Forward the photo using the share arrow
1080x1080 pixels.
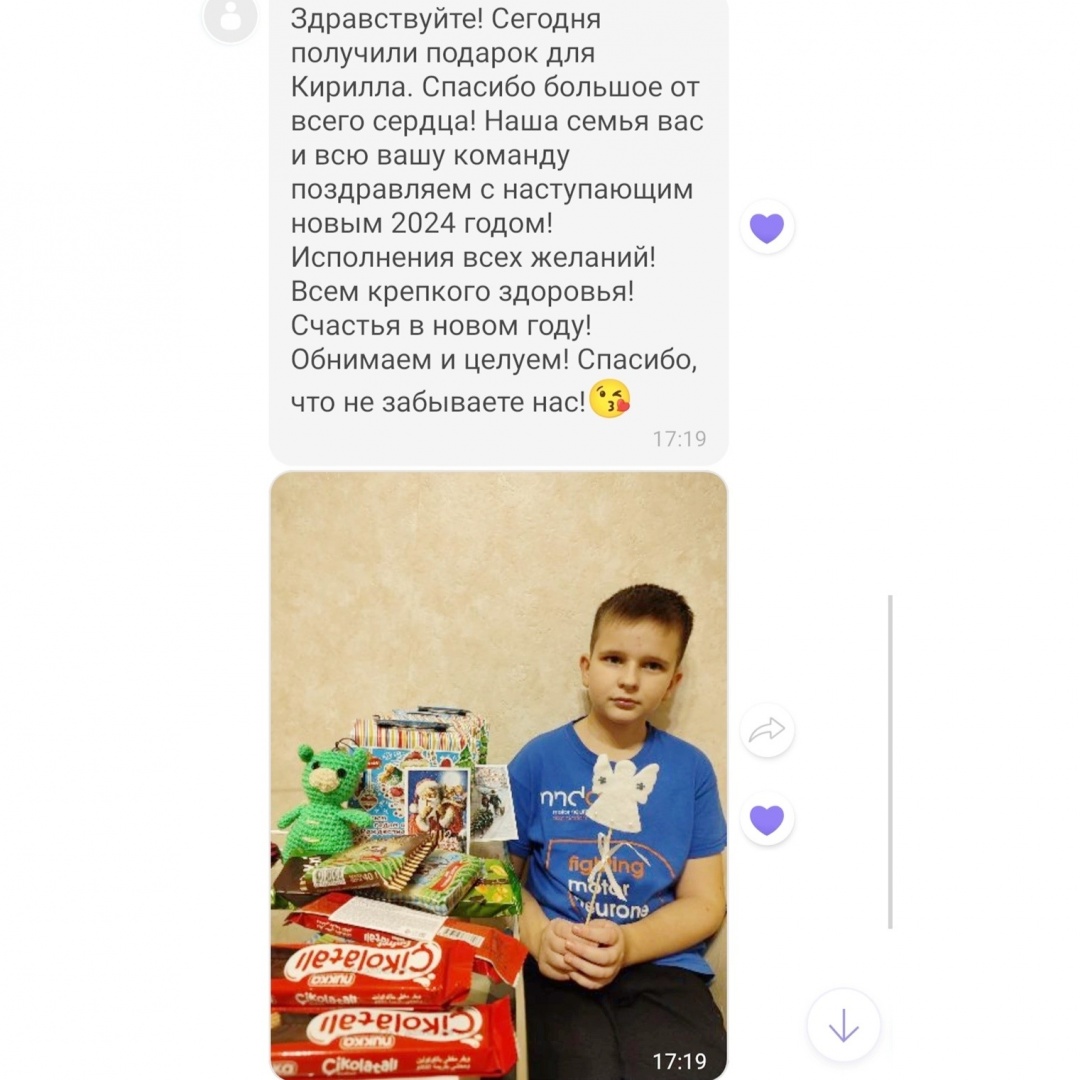(x=767, y=731)
